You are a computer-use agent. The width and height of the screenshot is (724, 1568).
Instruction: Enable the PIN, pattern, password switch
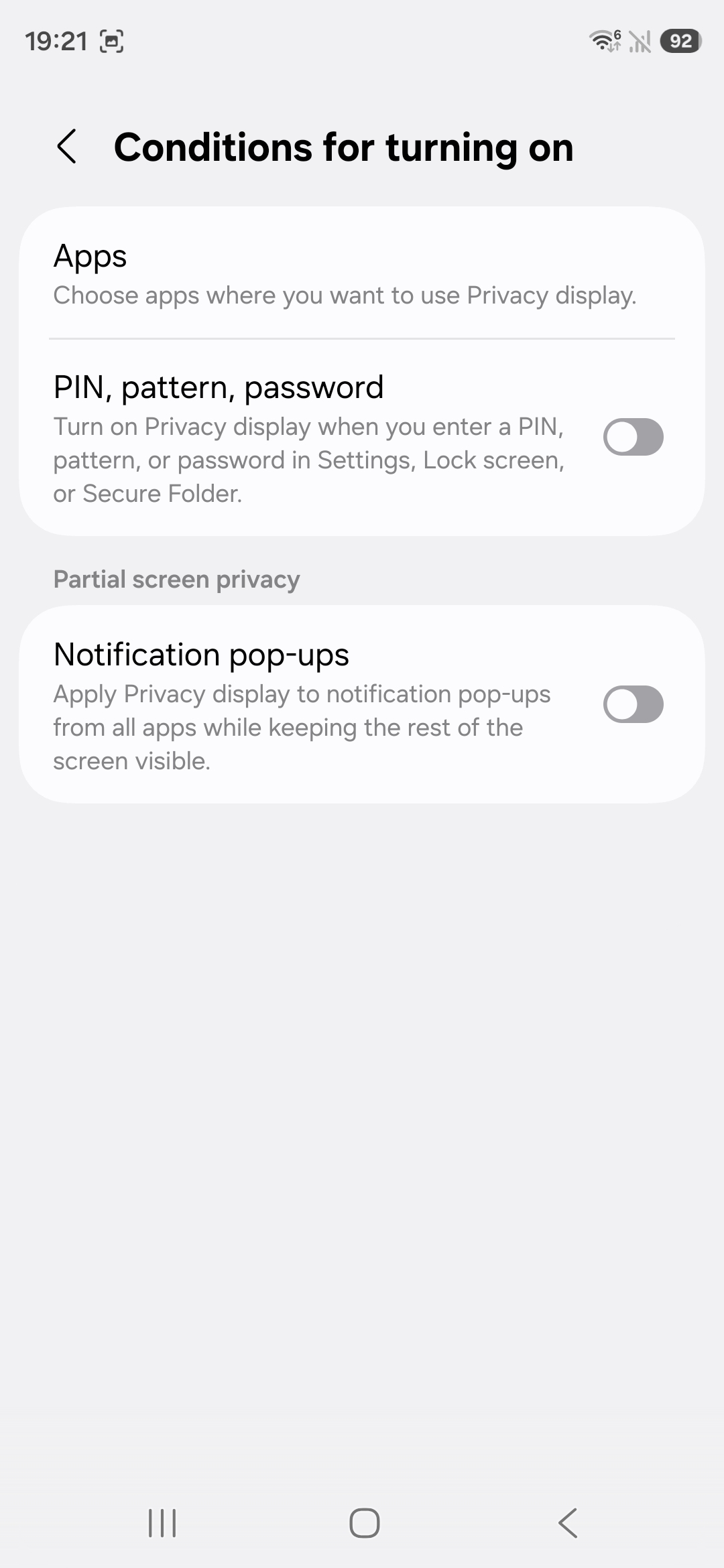click(x=633, y=438)
